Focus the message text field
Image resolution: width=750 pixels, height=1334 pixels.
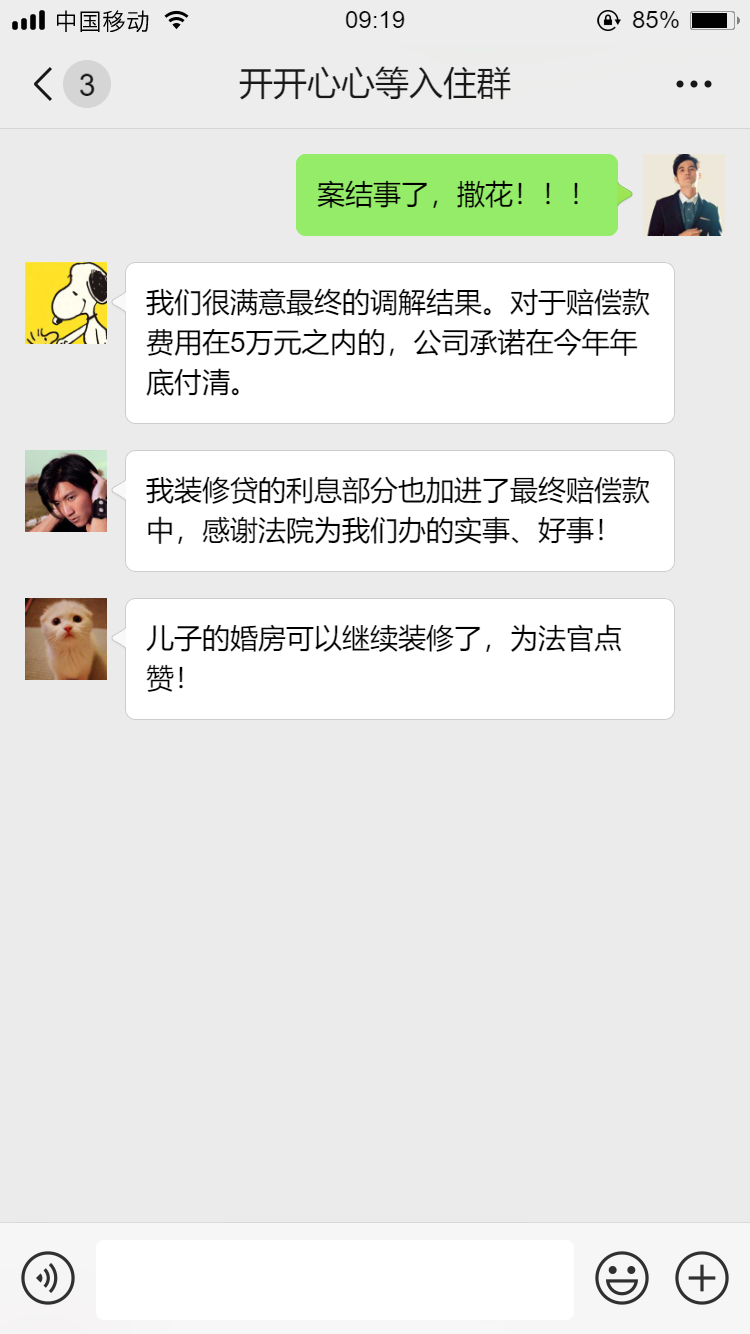(334, 1279)
